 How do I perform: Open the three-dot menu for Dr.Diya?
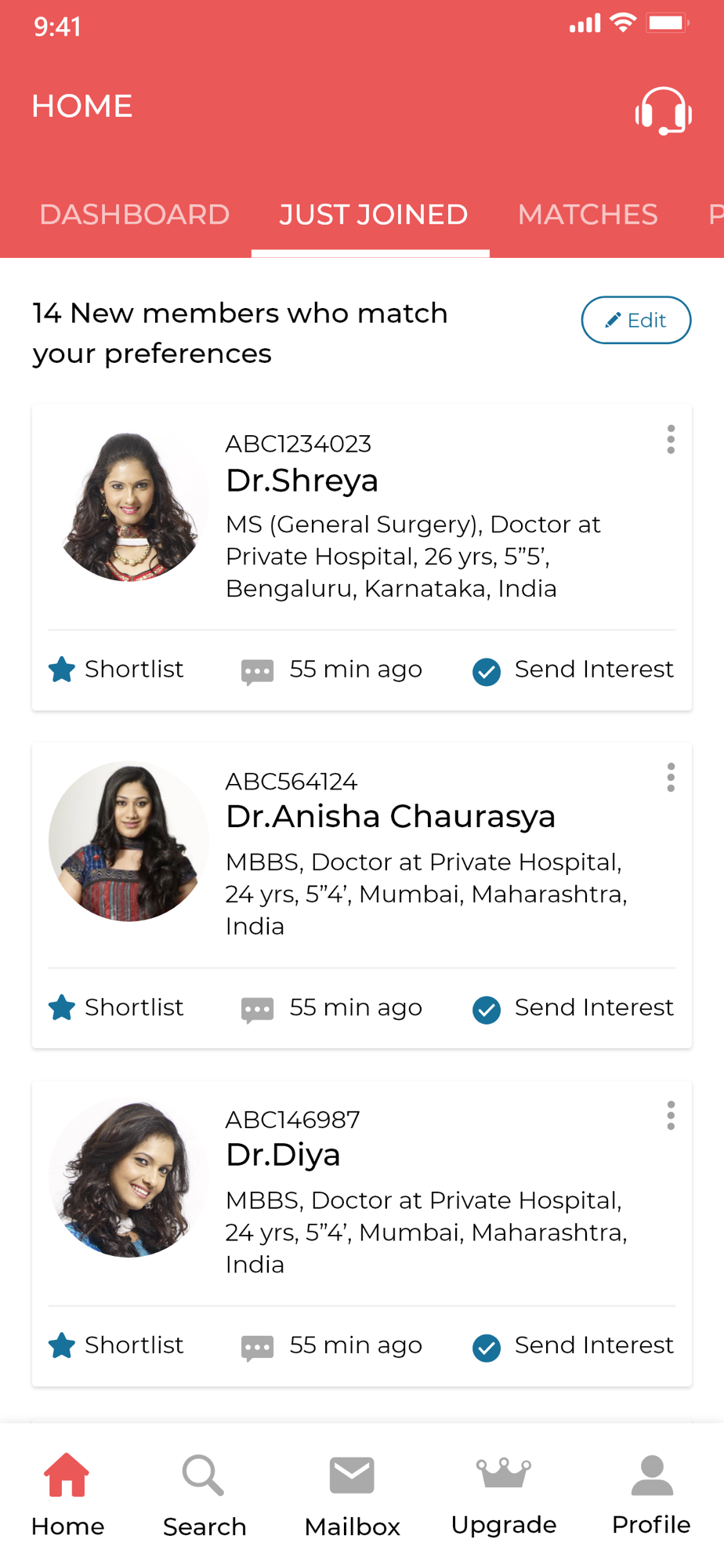[x=671, y=1116]
